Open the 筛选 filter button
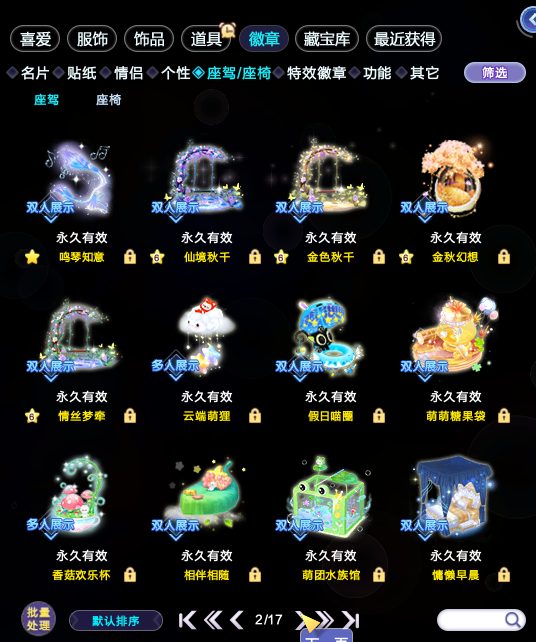This screenshot has width=536, height=642. pos(495,73)
